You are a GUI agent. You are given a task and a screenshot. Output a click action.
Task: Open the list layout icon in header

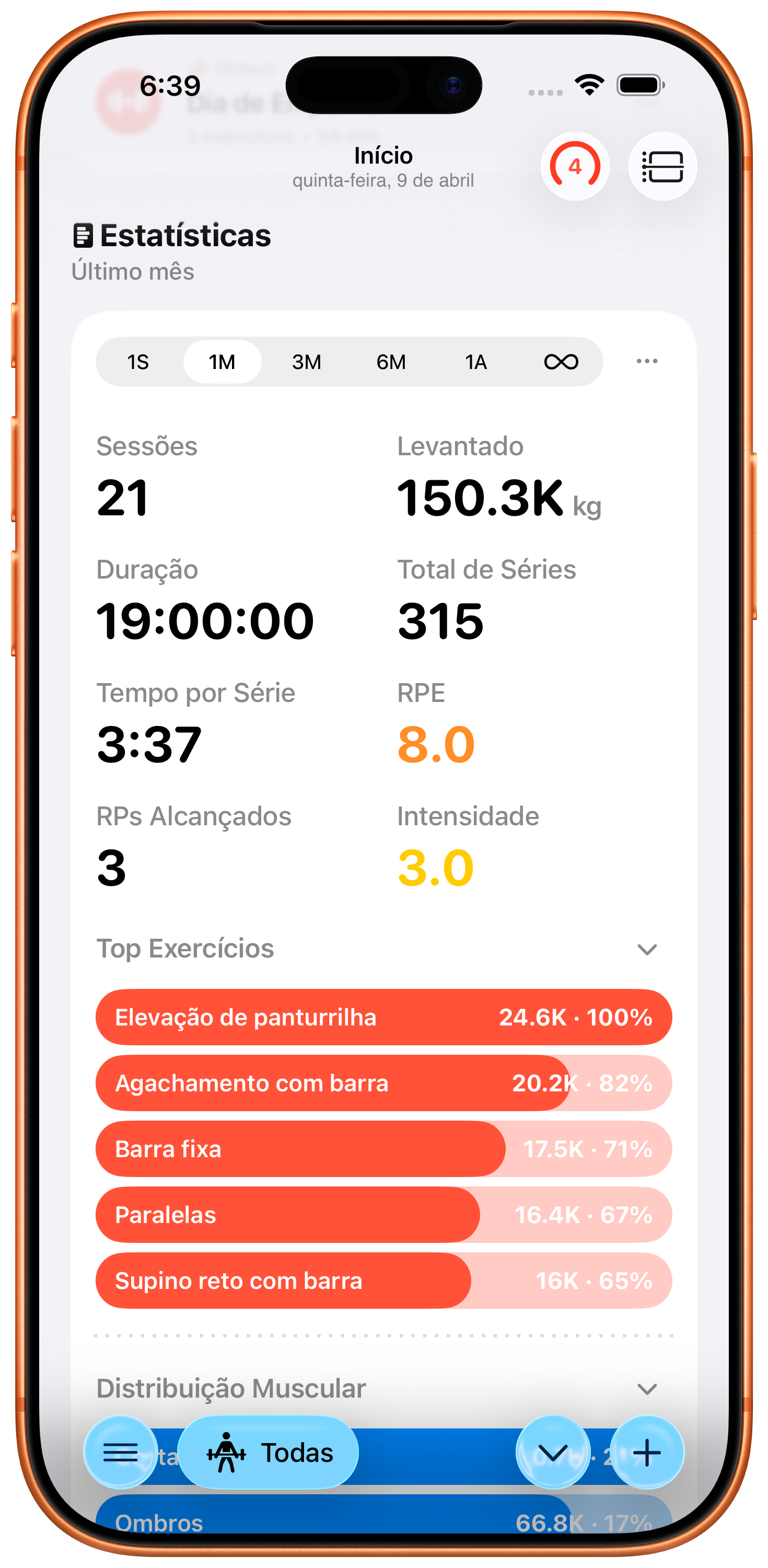pyautogui.click(x=662, y=166)
